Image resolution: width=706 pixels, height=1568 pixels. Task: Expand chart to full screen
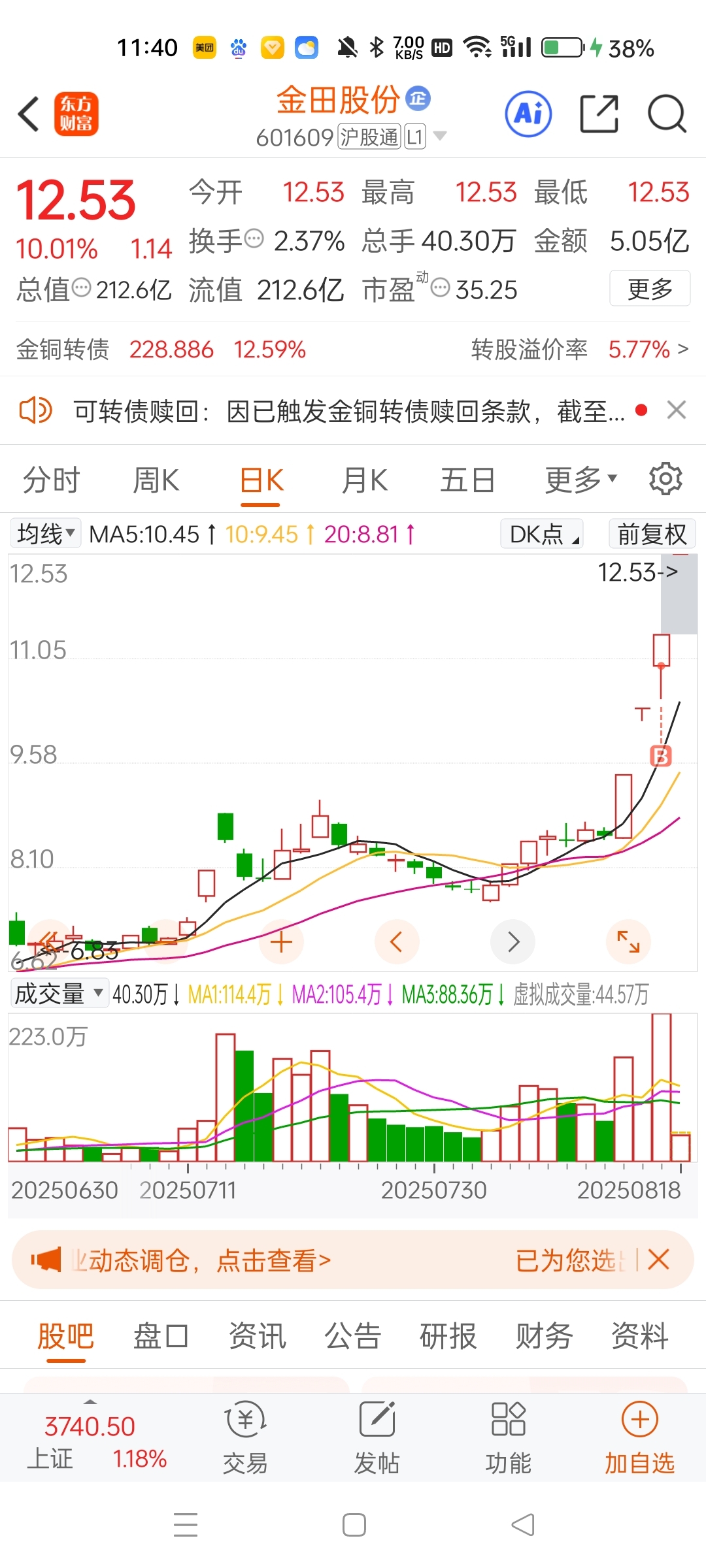[628, 941]
